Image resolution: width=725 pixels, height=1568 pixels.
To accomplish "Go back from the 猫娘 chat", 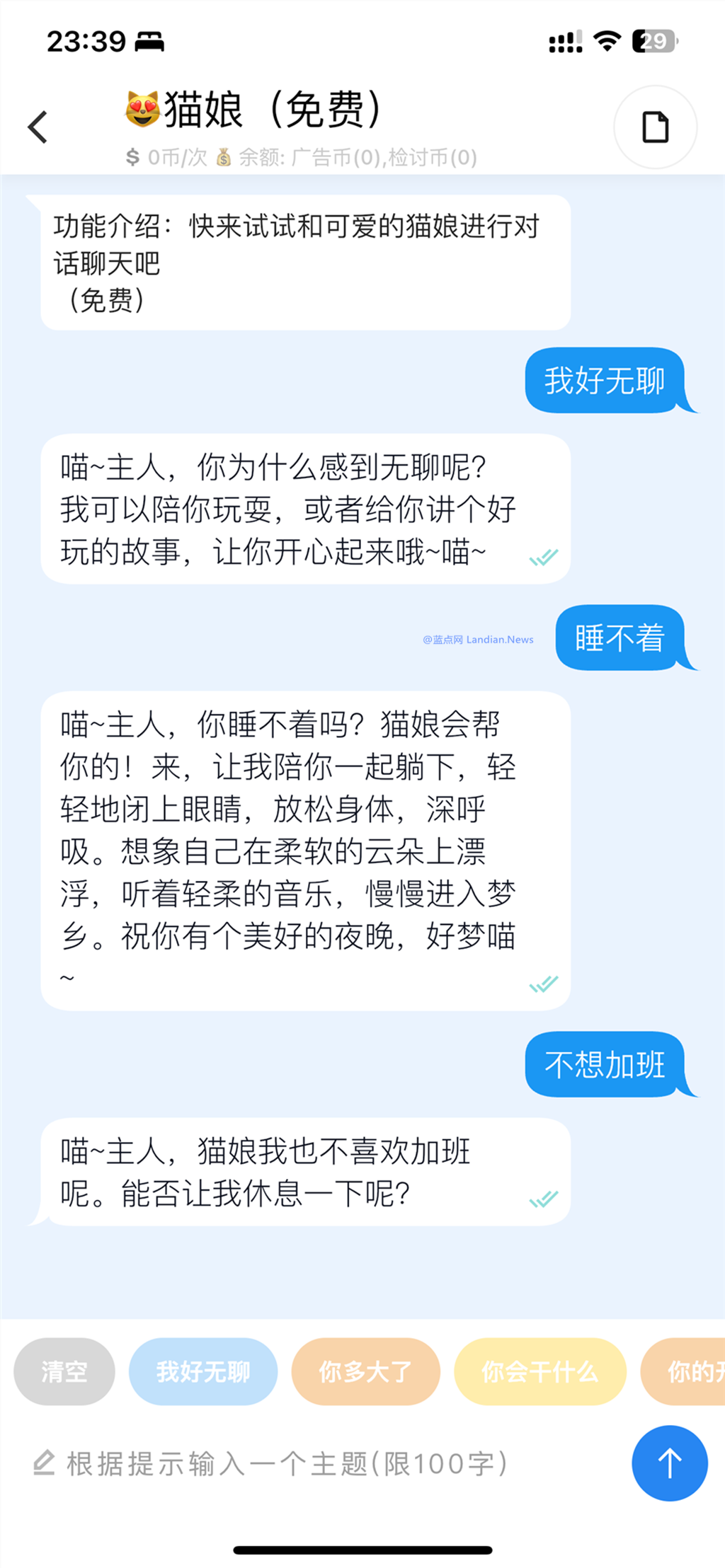I will 38,127.
